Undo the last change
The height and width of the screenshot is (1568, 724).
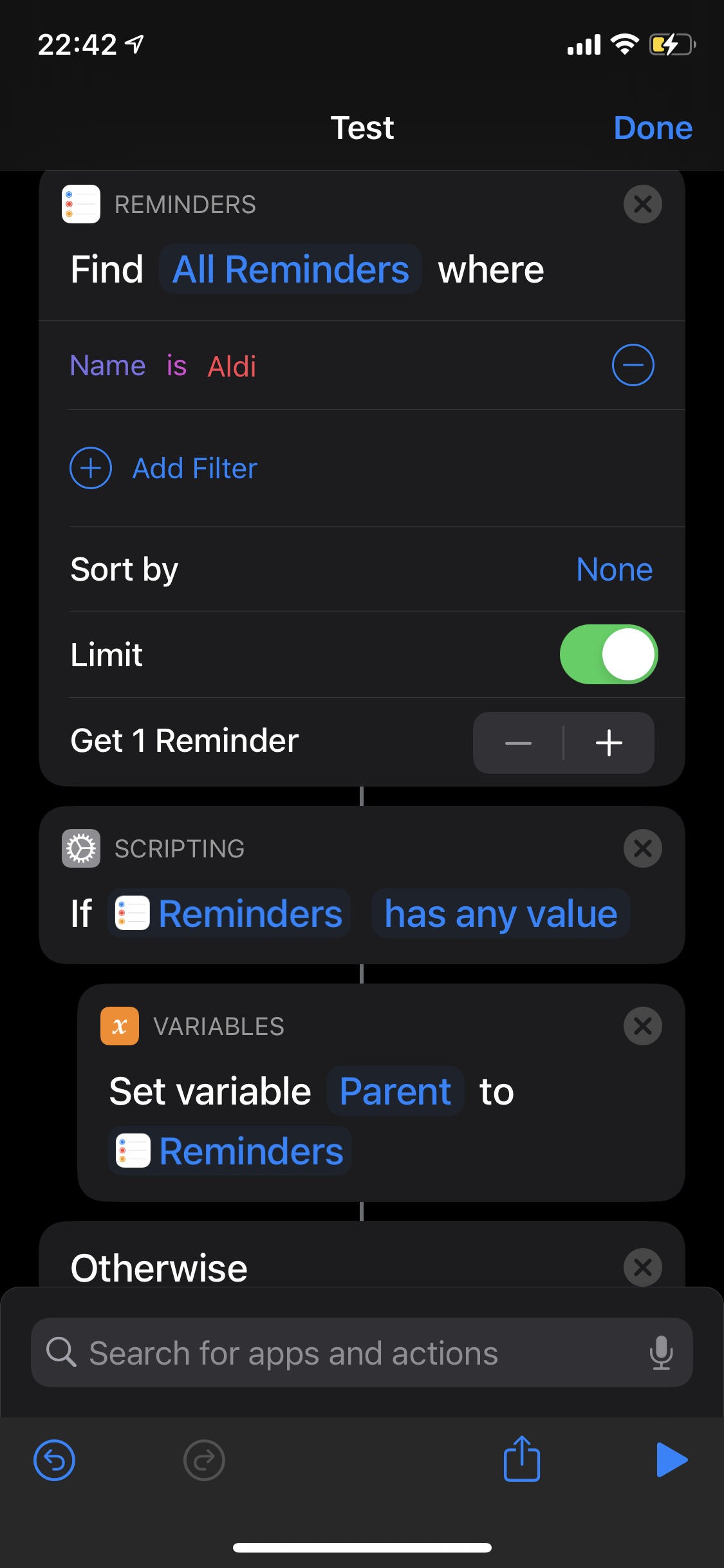tap(54, 1460)
